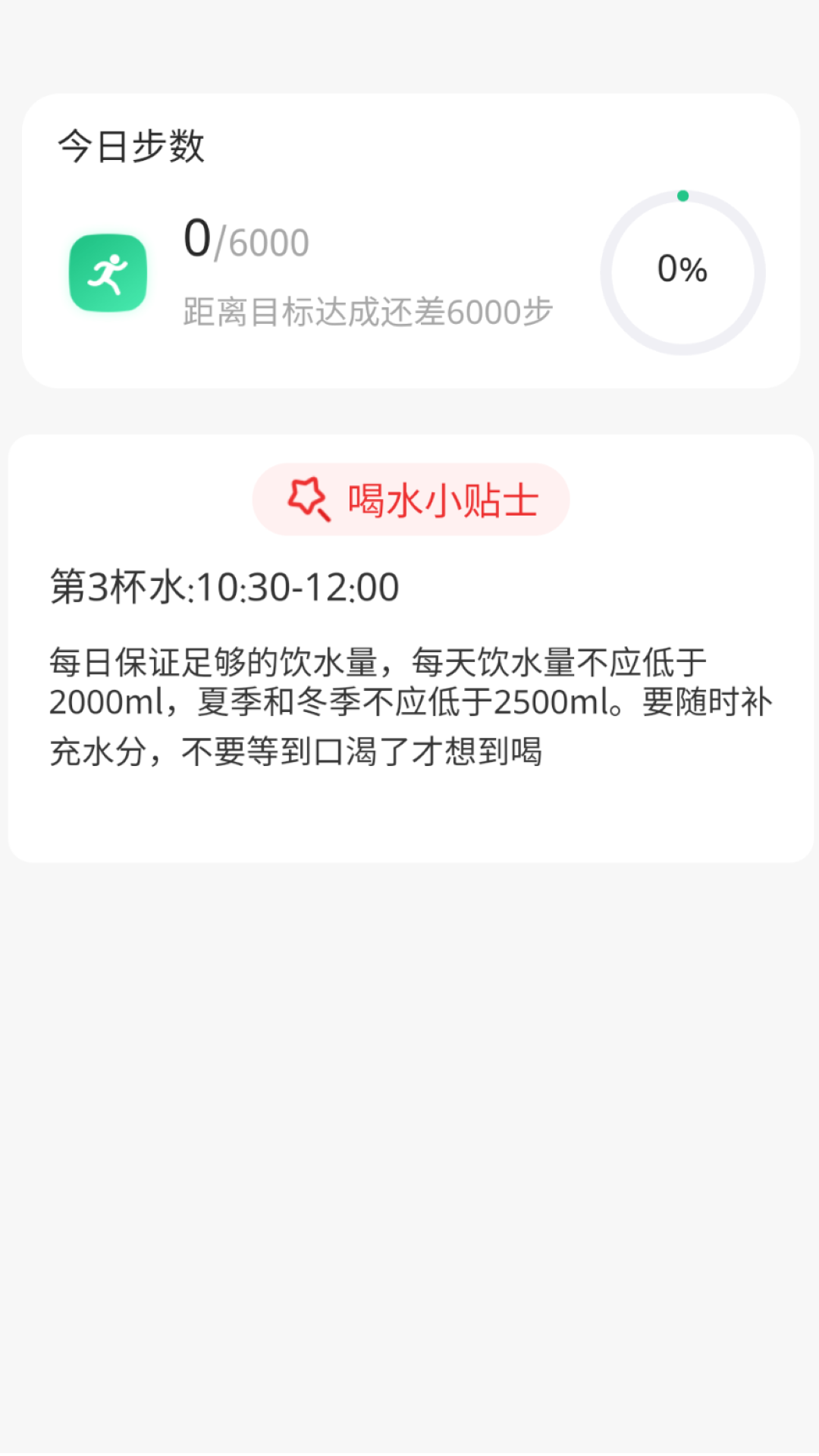
Task: Open the 今日步数 step counter card
Action: point(409,235)
